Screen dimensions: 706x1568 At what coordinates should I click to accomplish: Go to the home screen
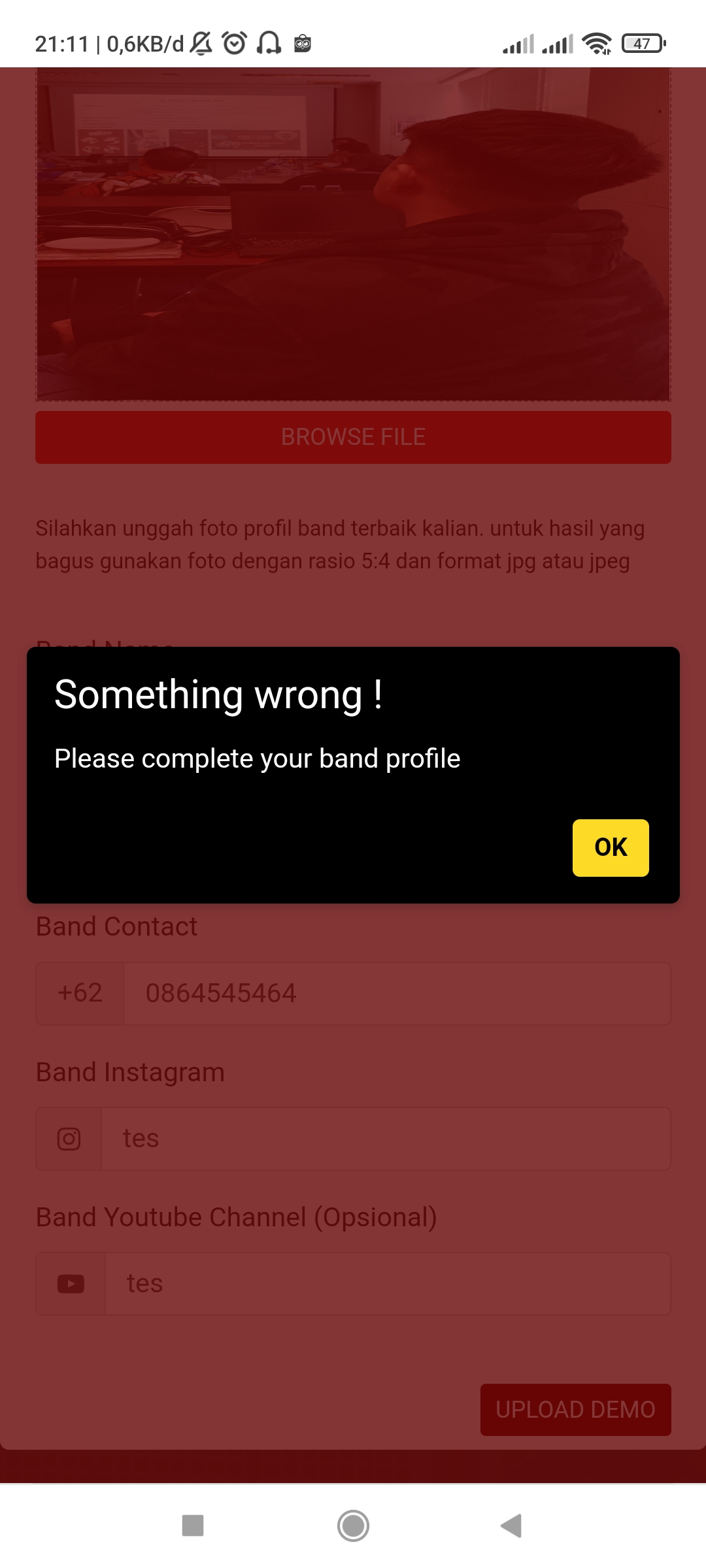pyautogui.click(x=353, y=1526)
